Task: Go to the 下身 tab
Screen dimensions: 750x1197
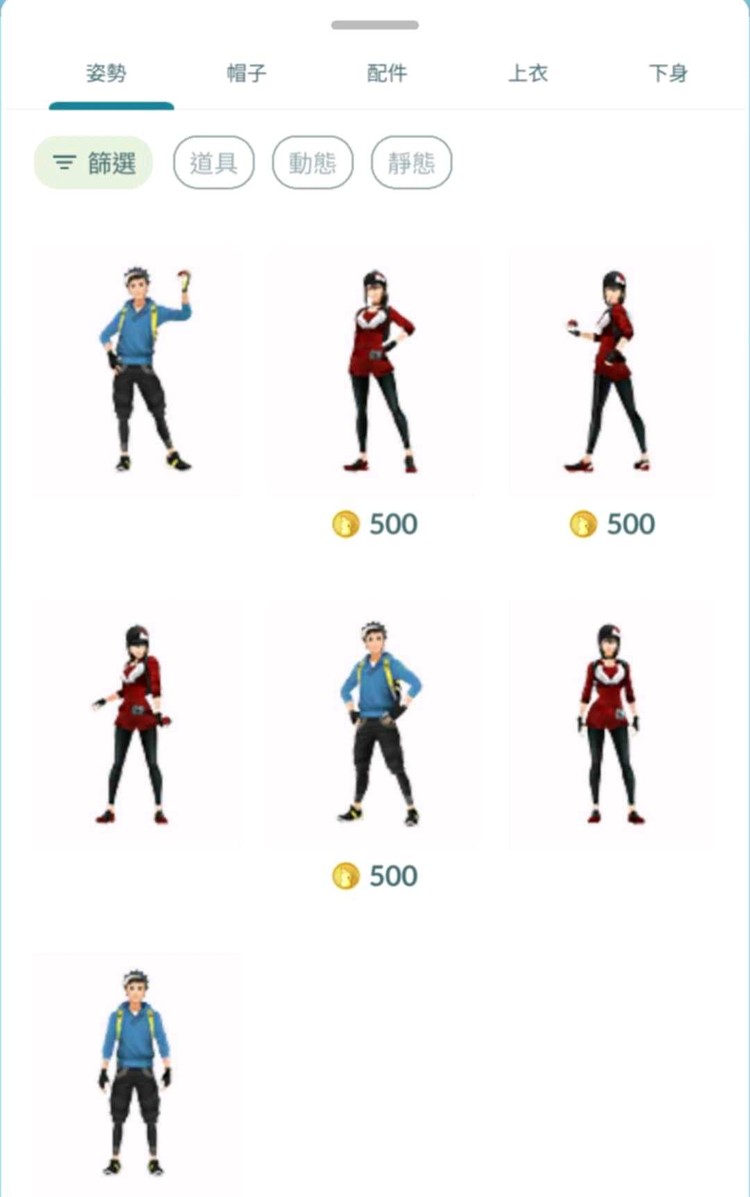Action: coord(668,73)
